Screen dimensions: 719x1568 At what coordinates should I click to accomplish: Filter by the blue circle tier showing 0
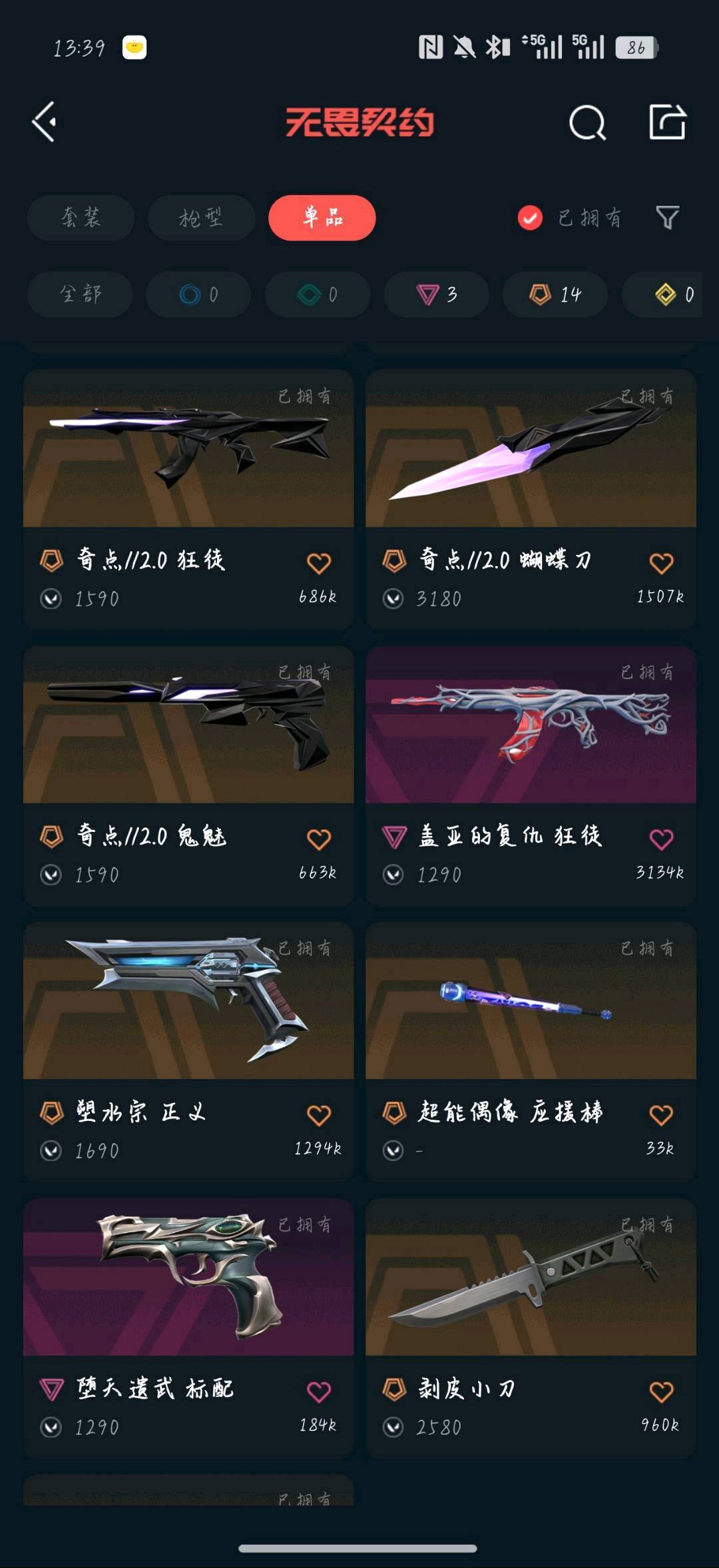198,294
